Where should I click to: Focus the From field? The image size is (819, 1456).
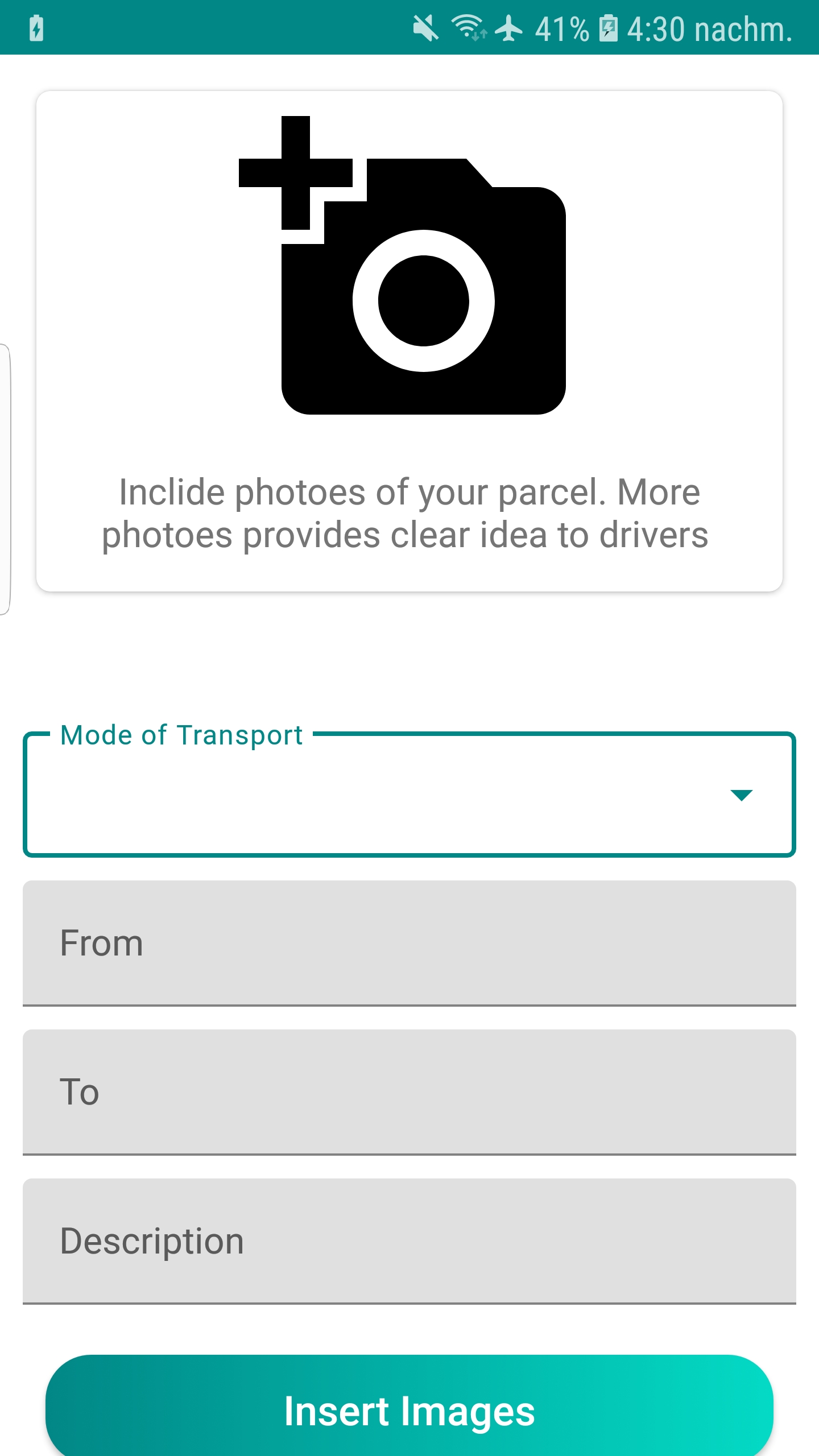[409, 944]
